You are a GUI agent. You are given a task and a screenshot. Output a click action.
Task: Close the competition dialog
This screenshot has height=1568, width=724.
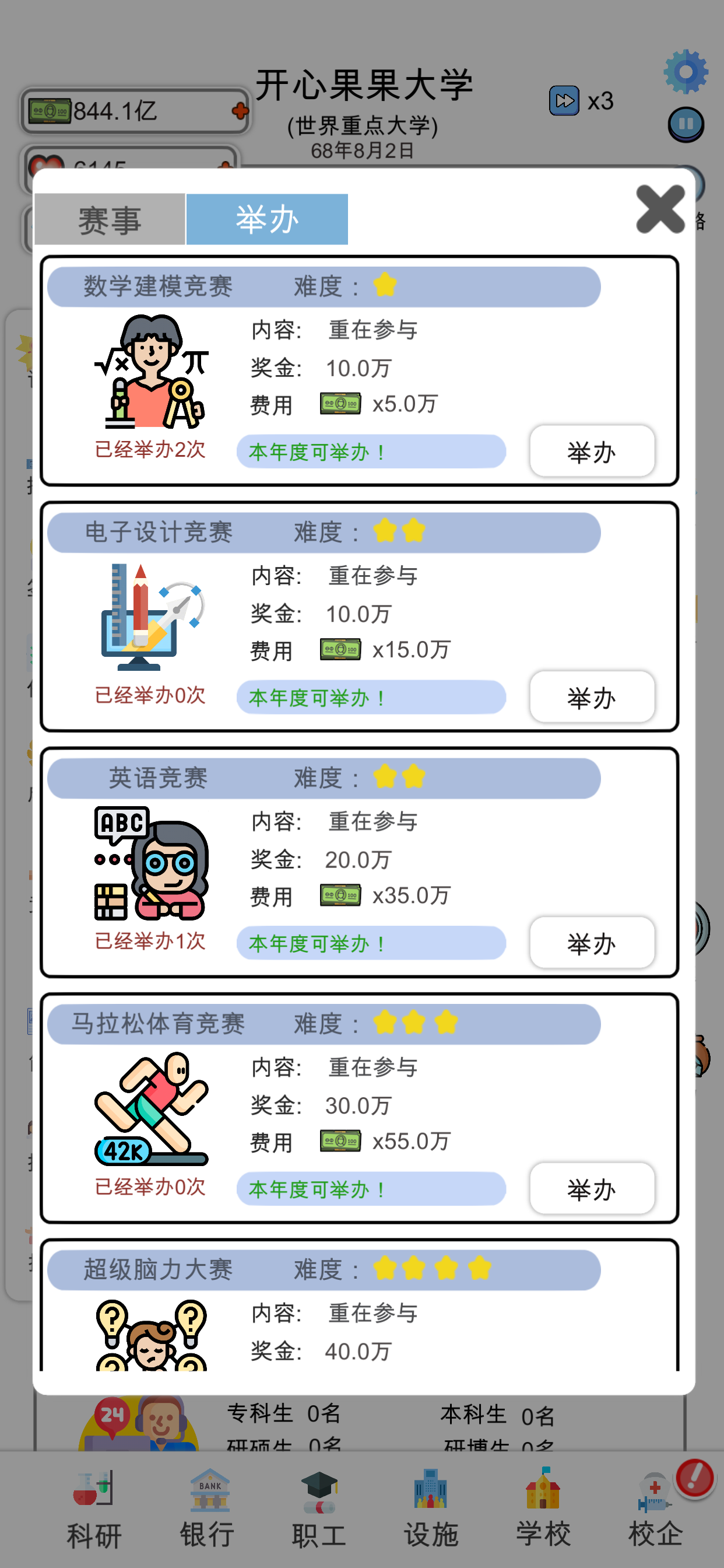(x=659, y=209)
